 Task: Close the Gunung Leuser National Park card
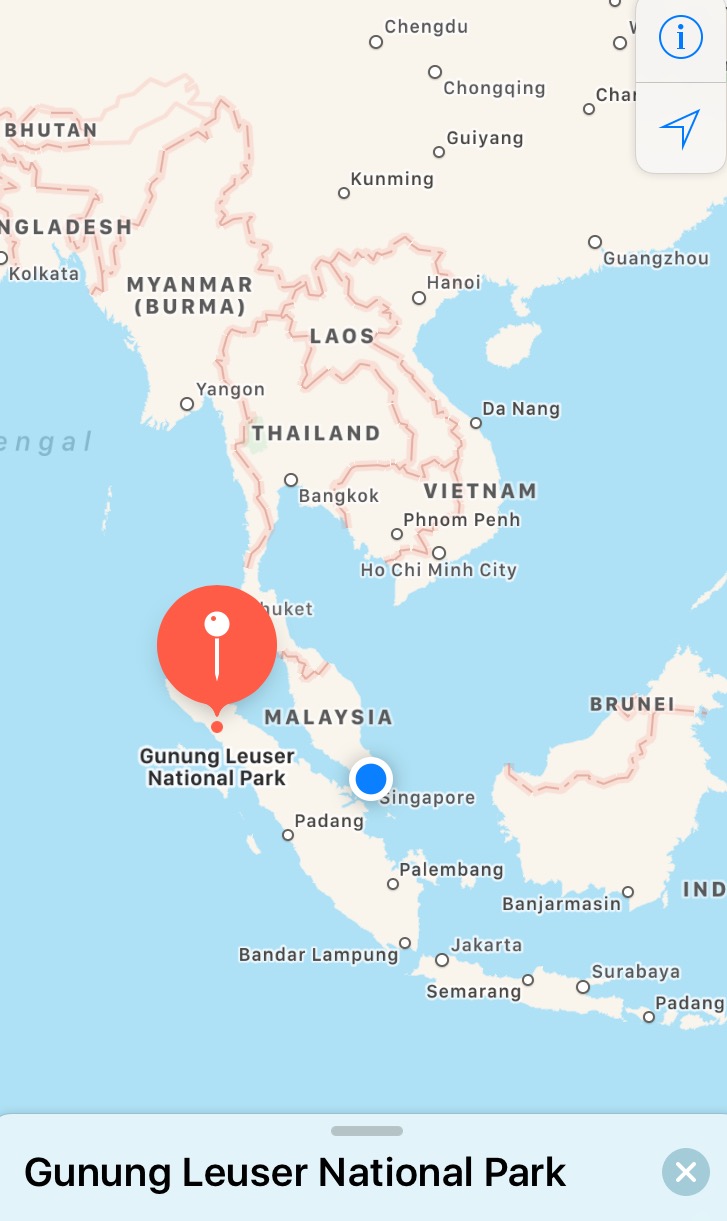click(x=685, y=1172)
